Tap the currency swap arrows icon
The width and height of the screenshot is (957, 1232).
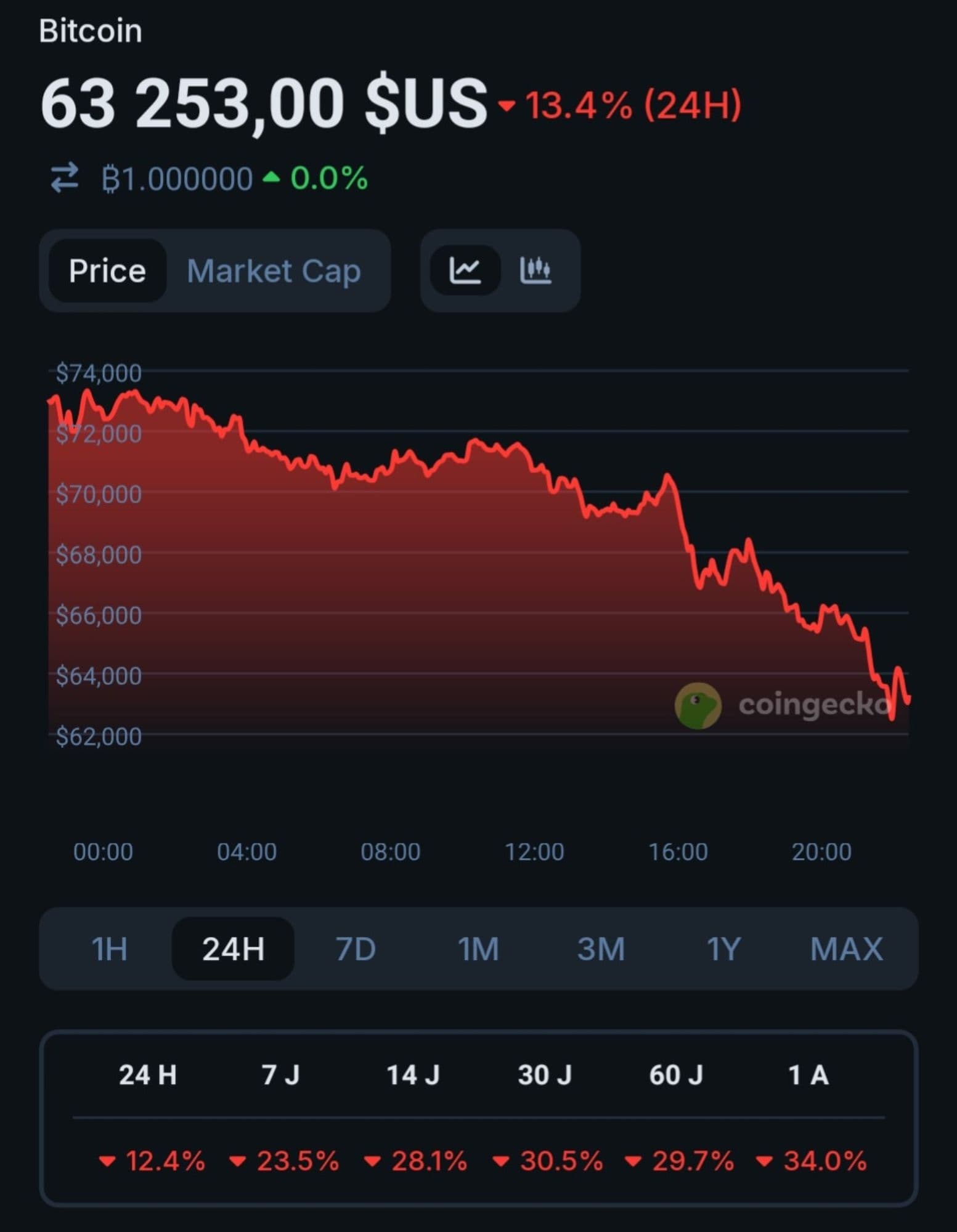pos(65,177)
